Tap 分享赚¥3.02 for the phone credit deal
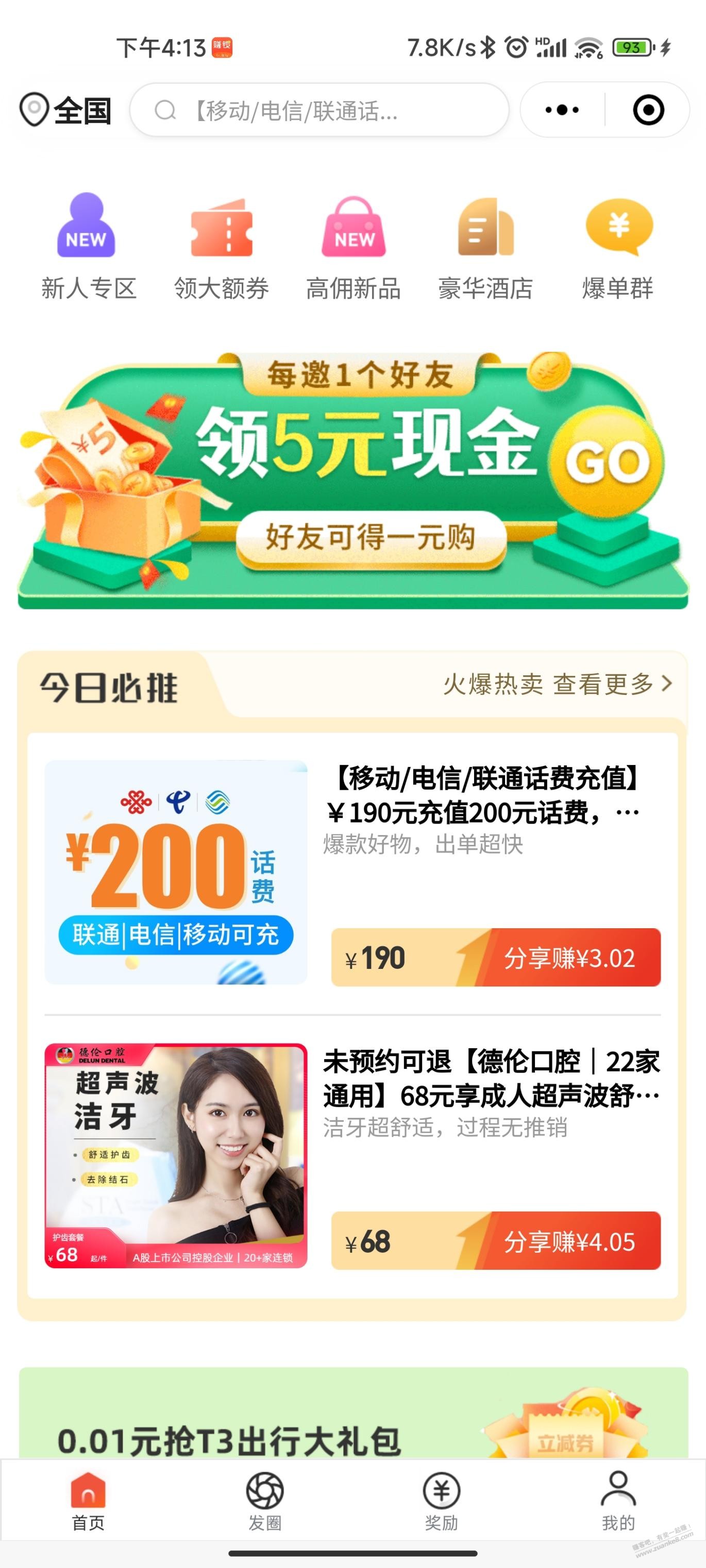The image size is (706, 1568). 569,958
